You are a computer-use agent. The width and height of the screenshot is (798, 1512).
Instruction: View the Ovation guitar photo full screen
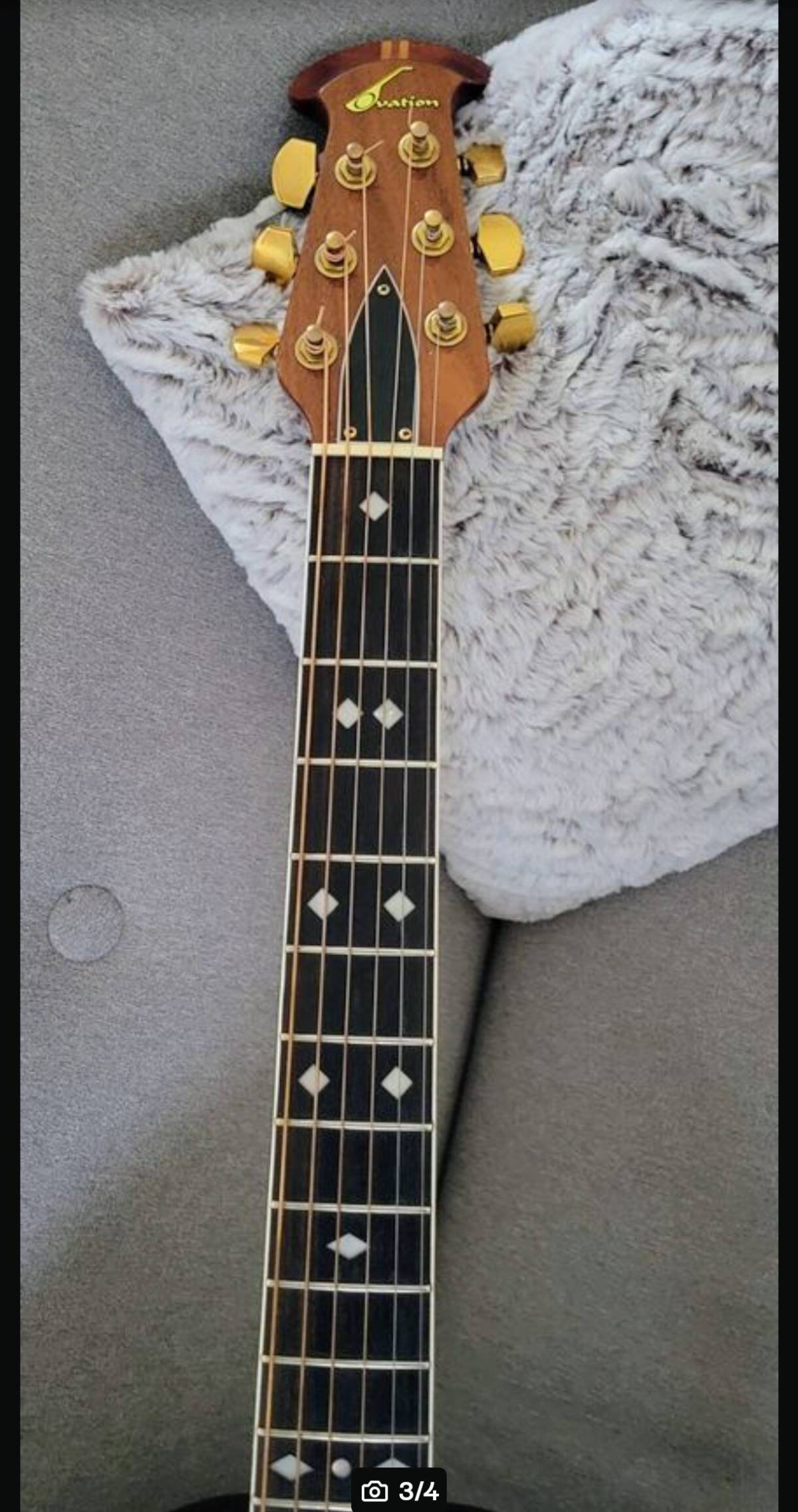399,731
